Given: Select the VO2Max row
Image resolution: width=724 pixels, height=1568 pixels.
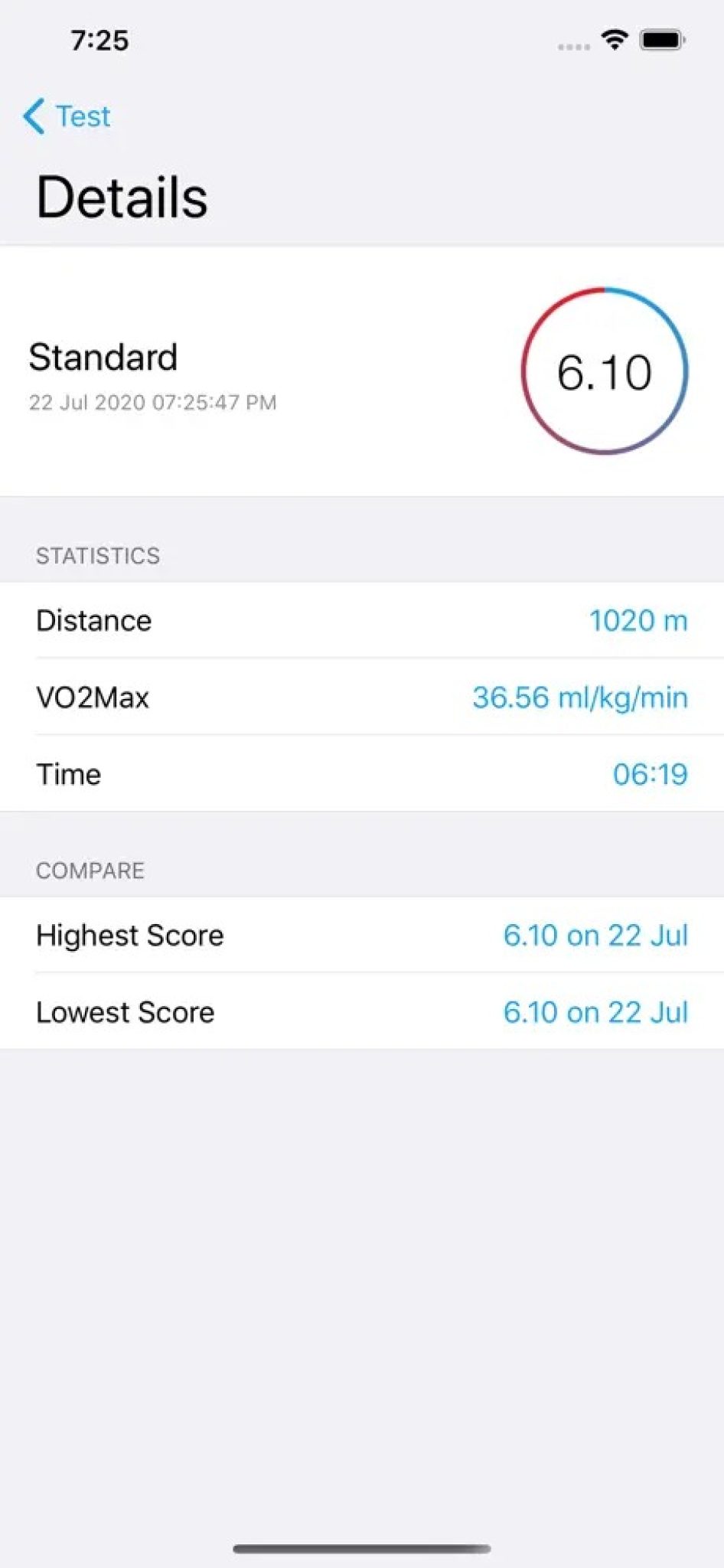Looking at the screenshot, I should tap(362, 697).
